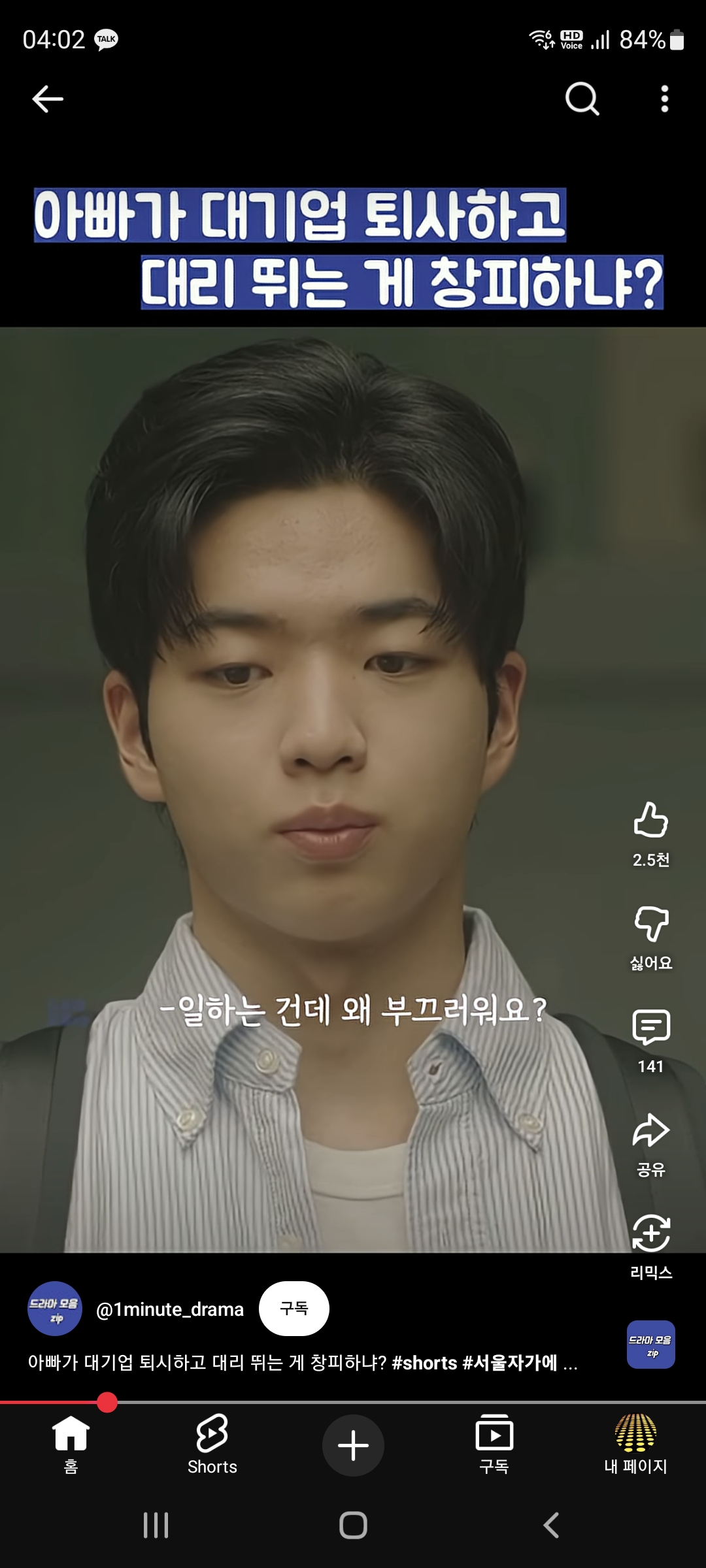Open the 내 페이지 tab
Viewport: 706px width, 1568px height.
[x=635, y=1444]
